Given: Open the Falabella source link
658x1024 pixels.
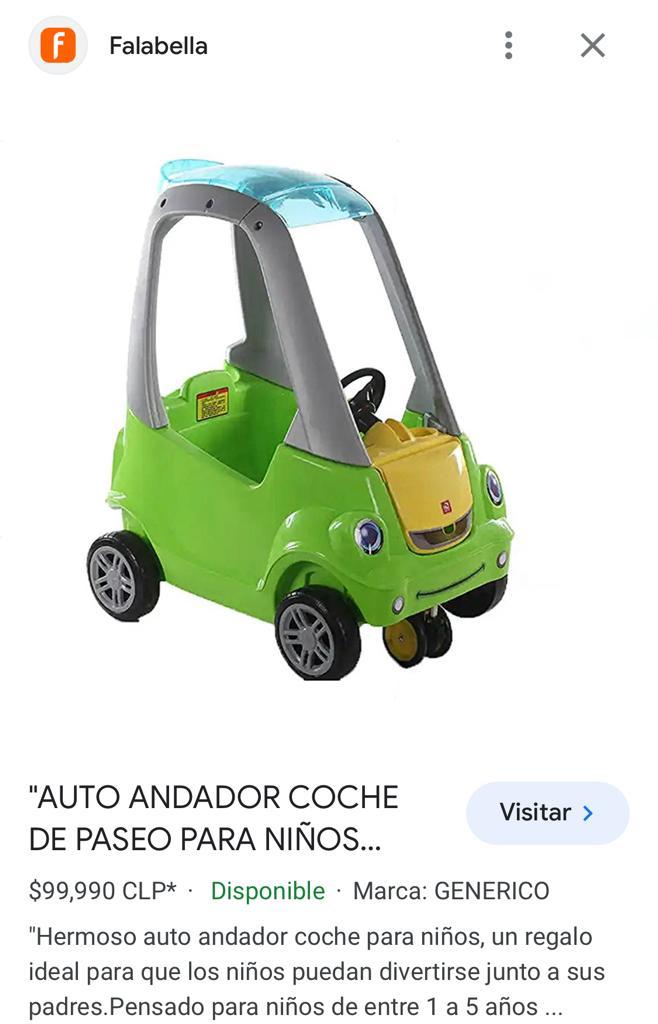Looking at the screenshot, I should click(x=157, y=46).
